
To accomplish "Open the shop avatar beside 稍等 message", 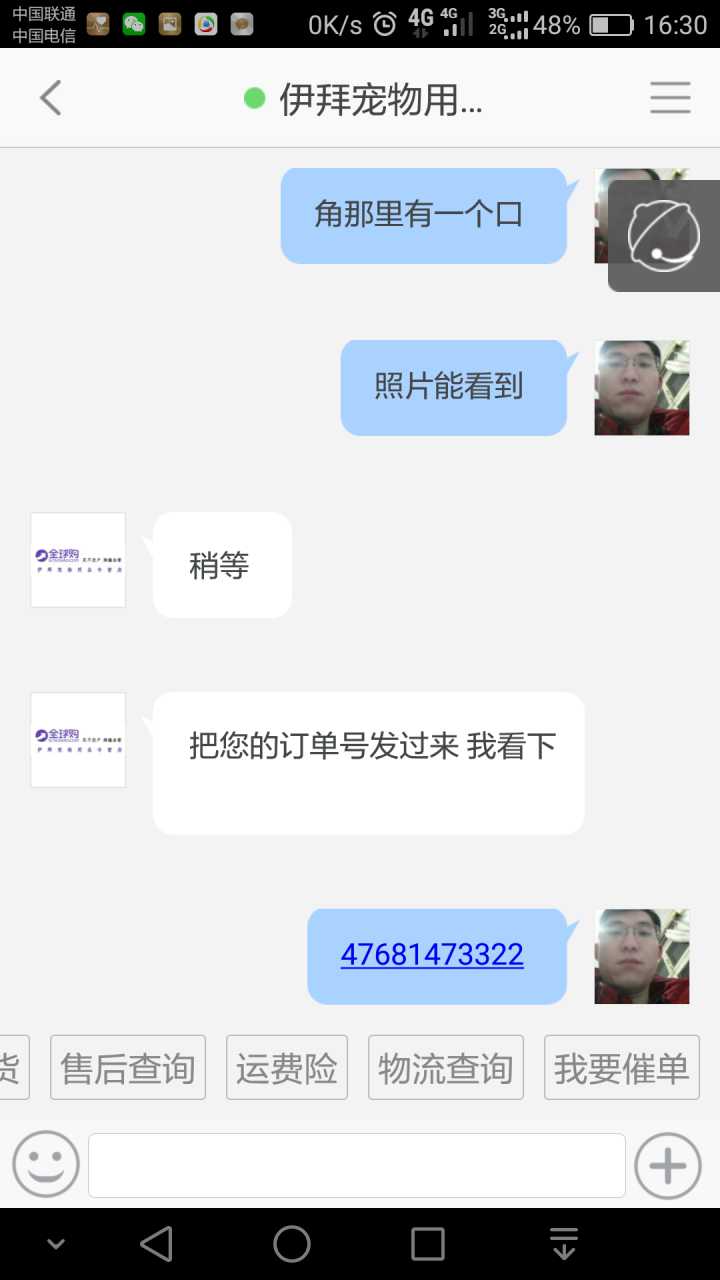I will 78,560.
